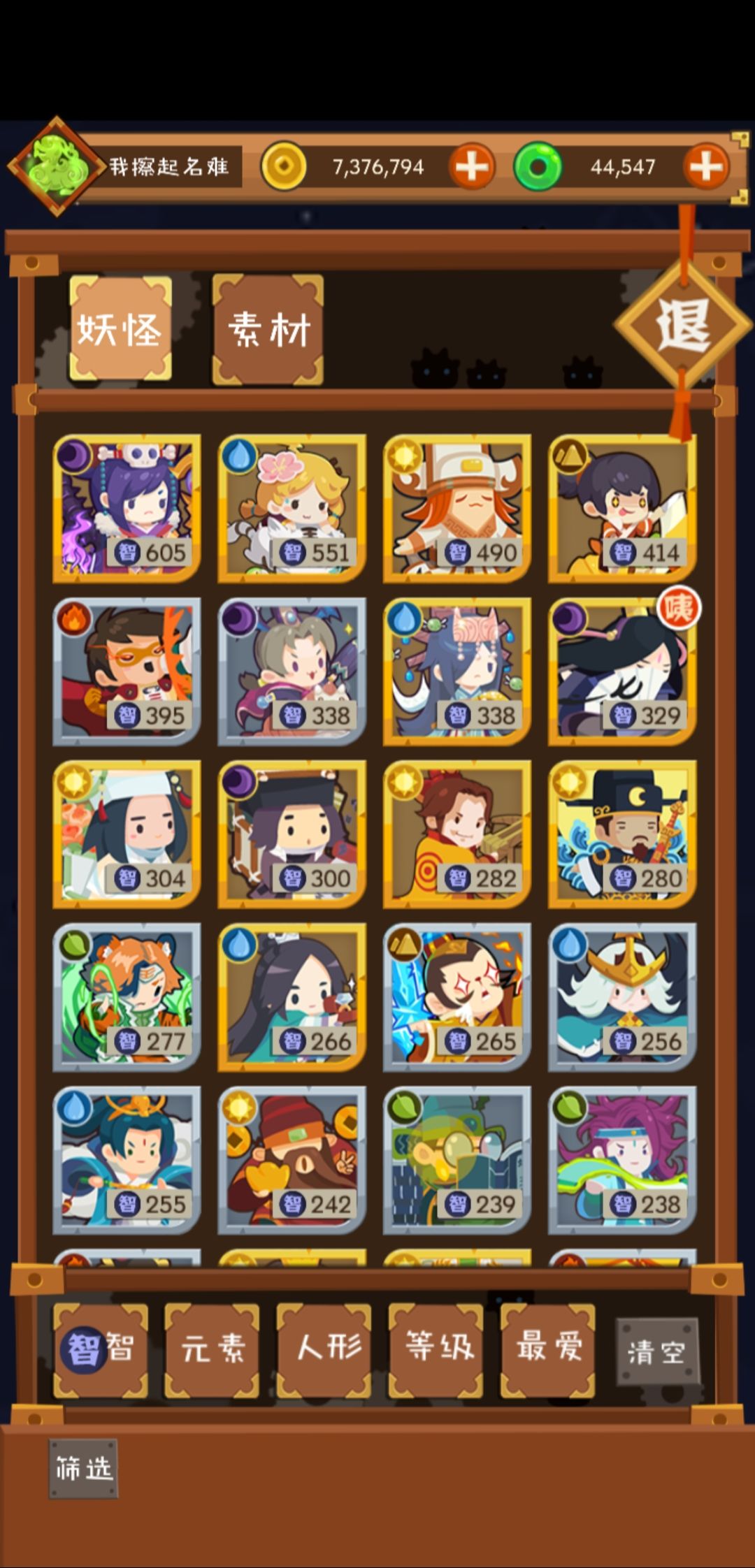
Task: Tap the plus button beside the gold count
Action: [x=472, y=167]
